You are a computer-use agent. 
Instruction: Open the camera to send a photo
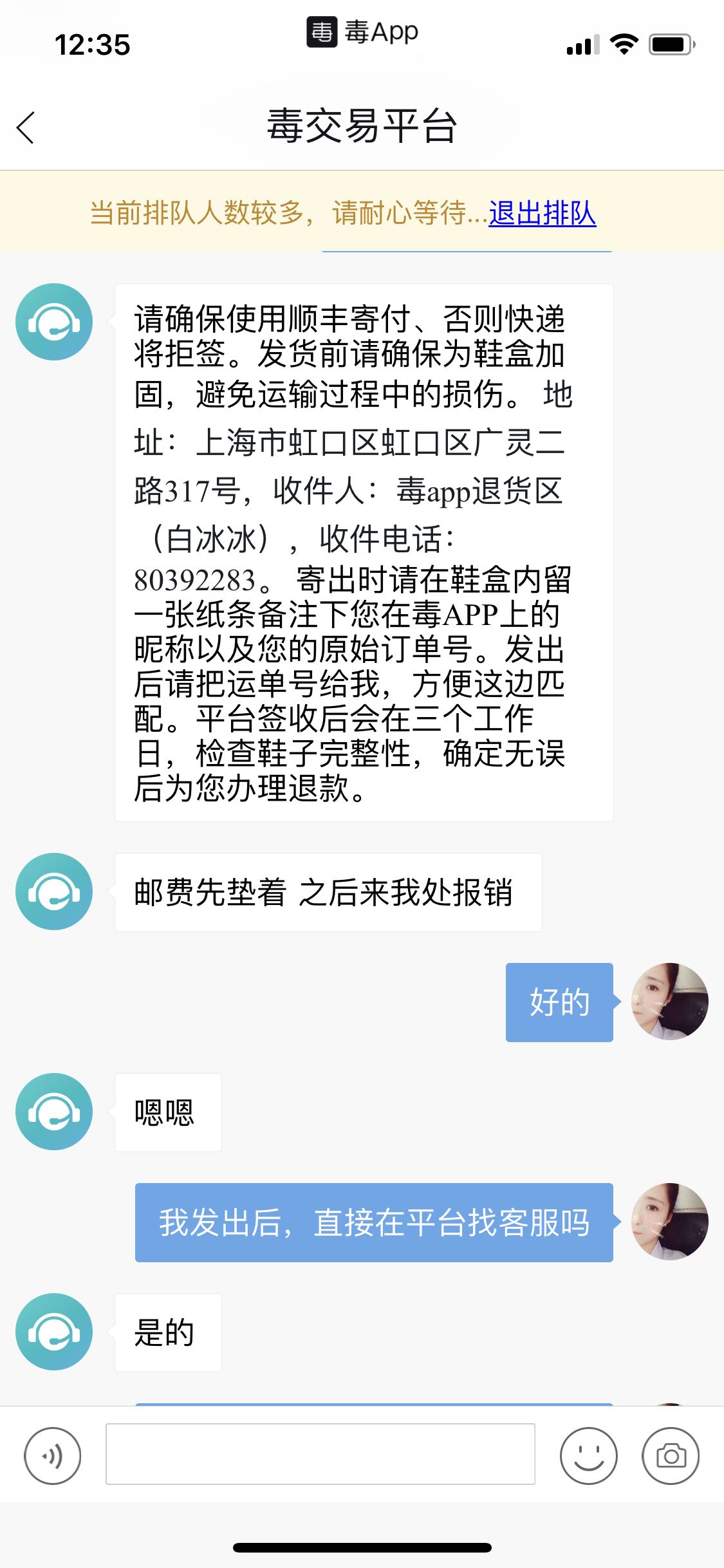point(670,1455)
